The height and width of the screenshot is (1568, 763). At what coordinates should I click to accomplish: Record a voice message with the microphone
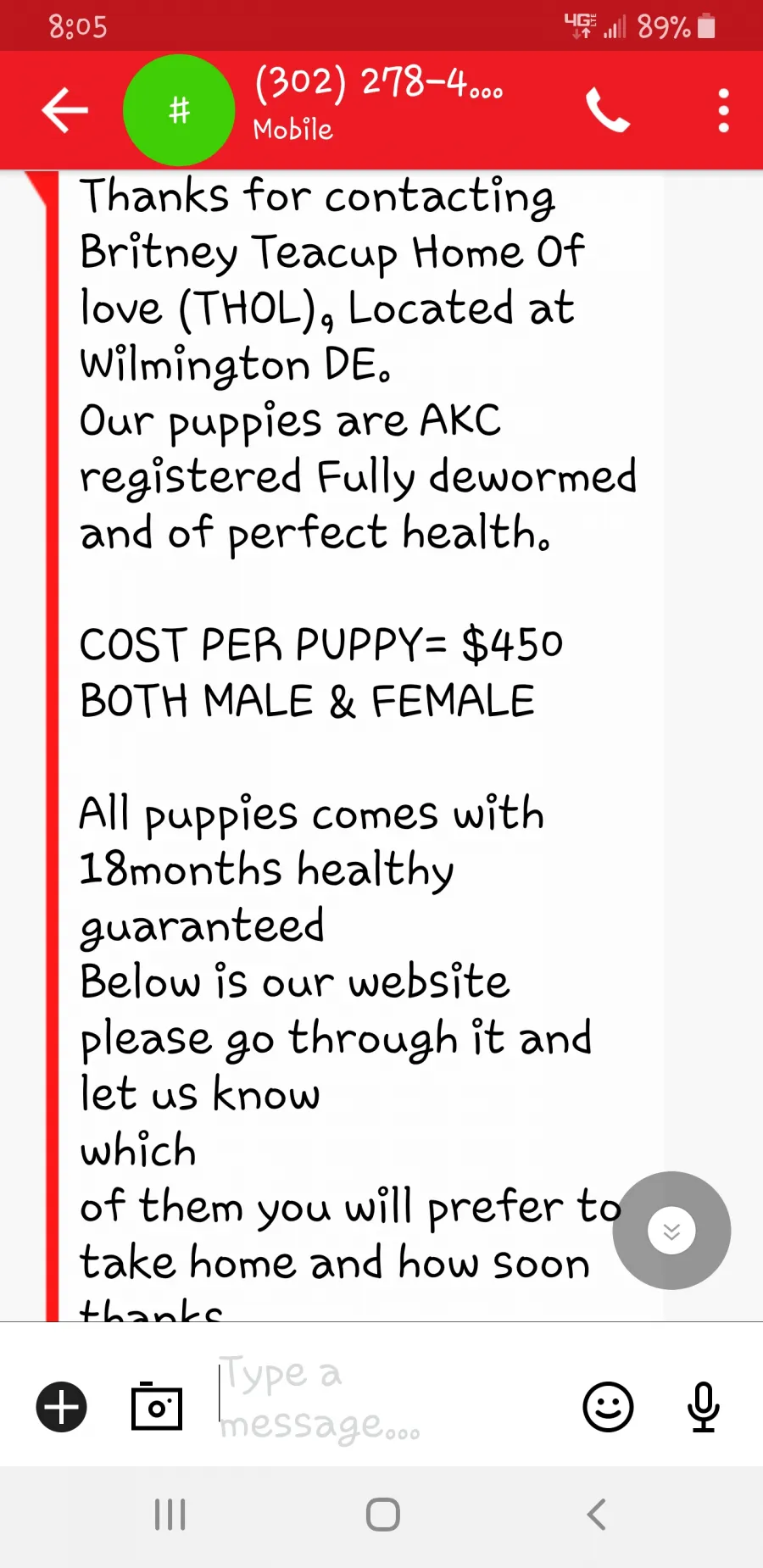tap(704, 1407)
